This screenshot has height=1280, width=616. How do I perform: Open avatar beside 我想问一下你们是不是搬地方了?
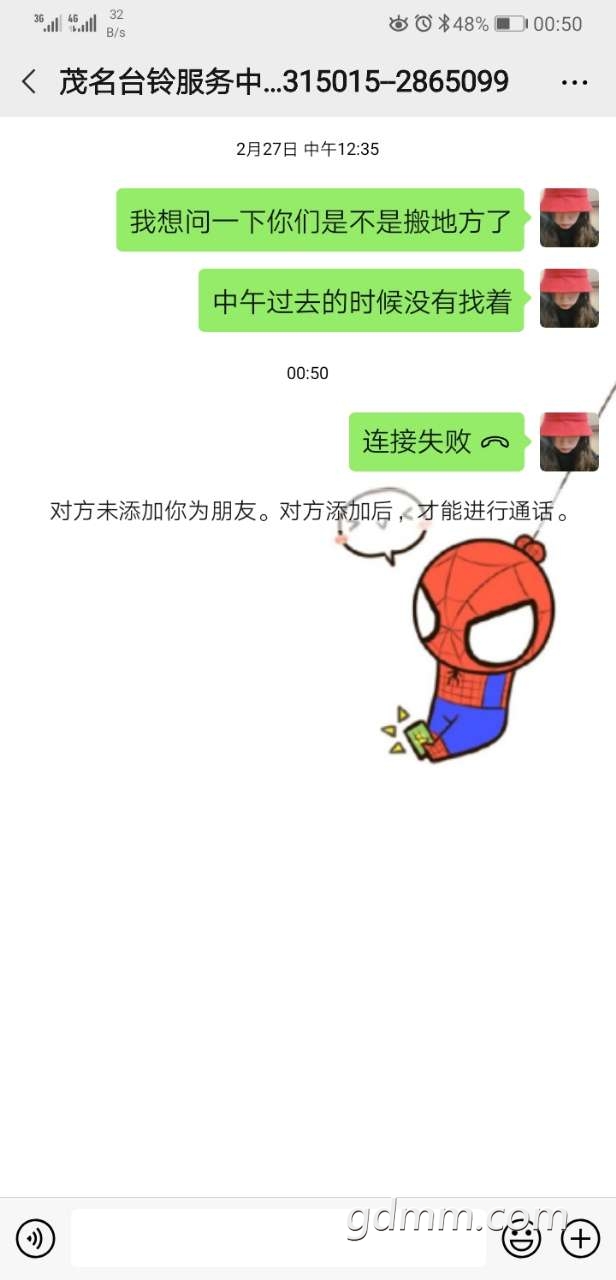click(569, 218)
